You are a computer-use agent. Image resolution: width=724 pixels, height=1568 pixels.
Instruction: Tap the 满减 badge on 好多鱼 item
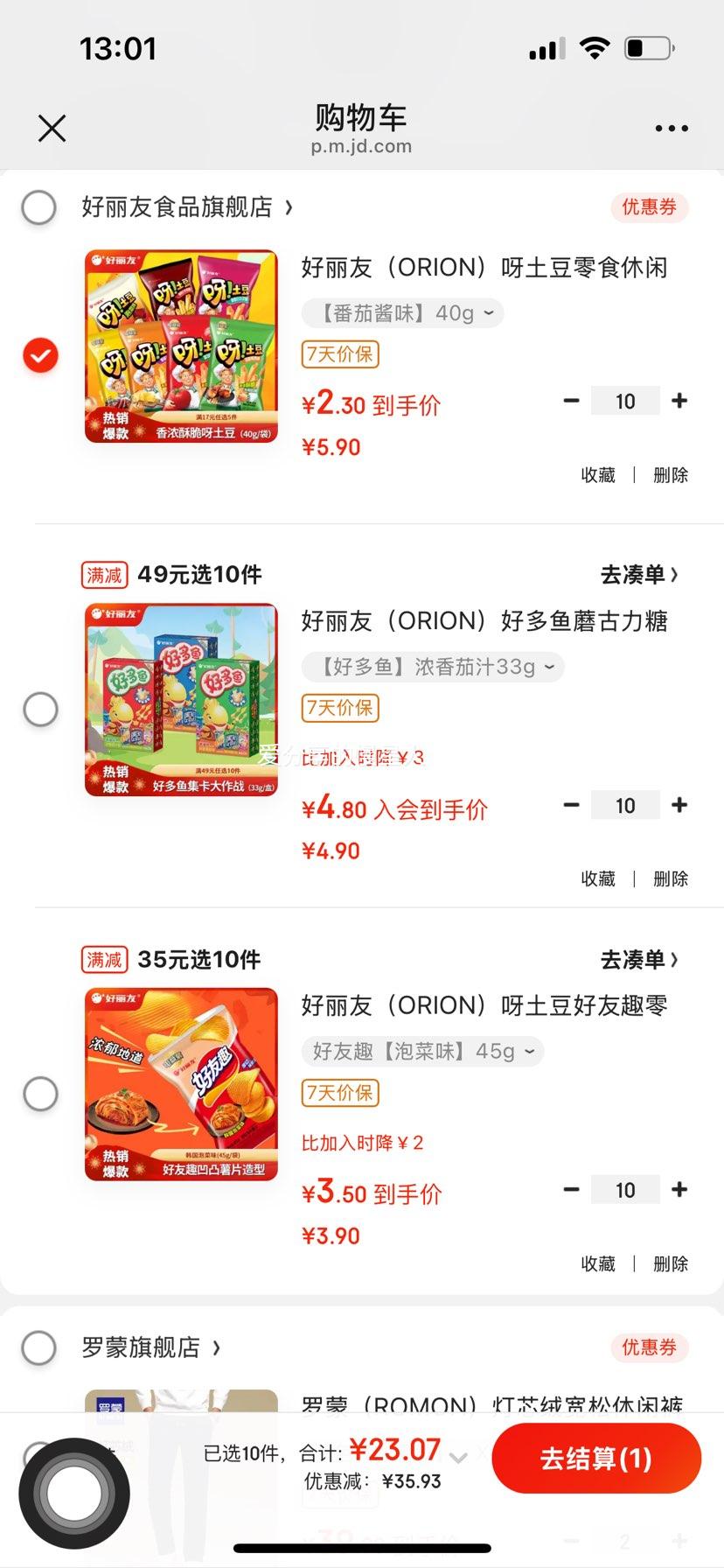point(103,575)
